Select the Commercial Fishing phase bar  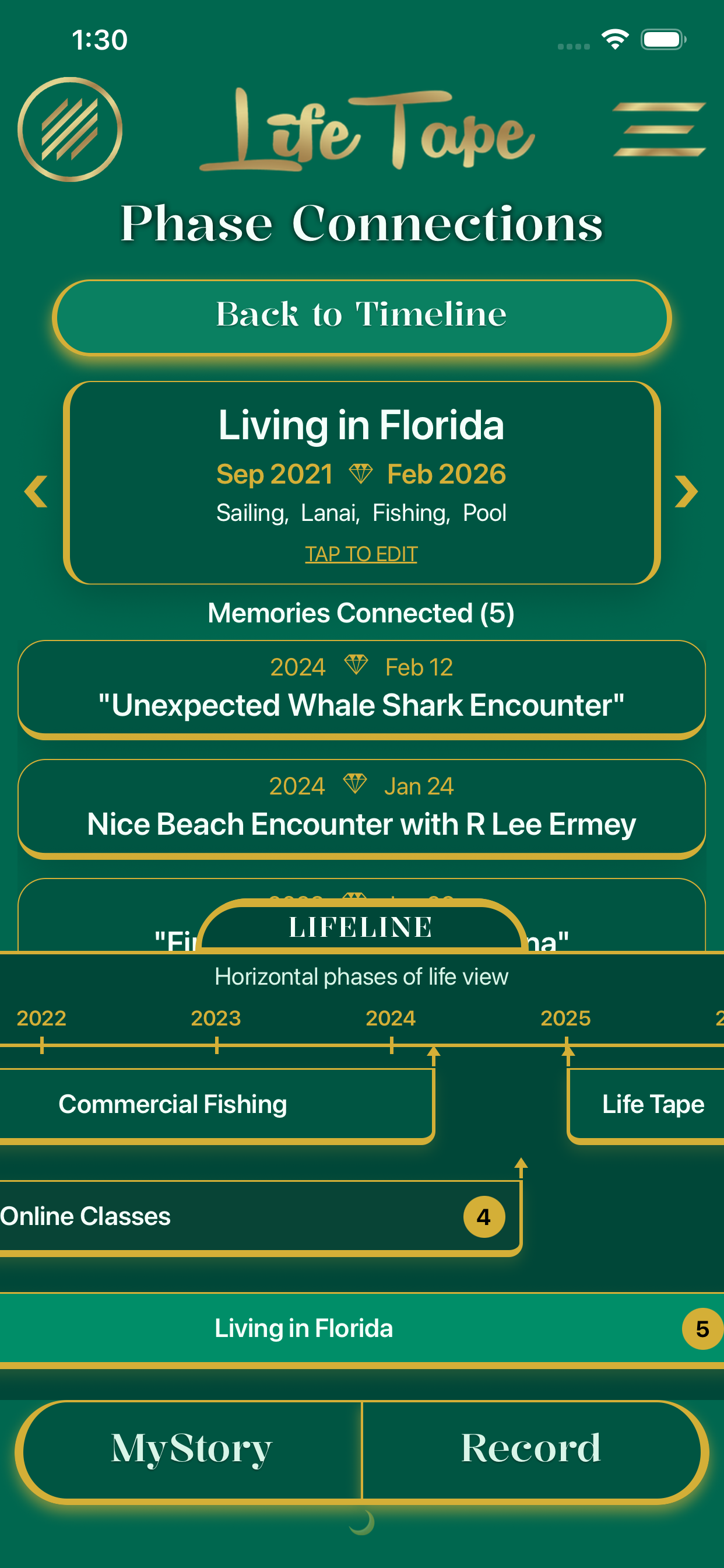[x=173, y=1104]
